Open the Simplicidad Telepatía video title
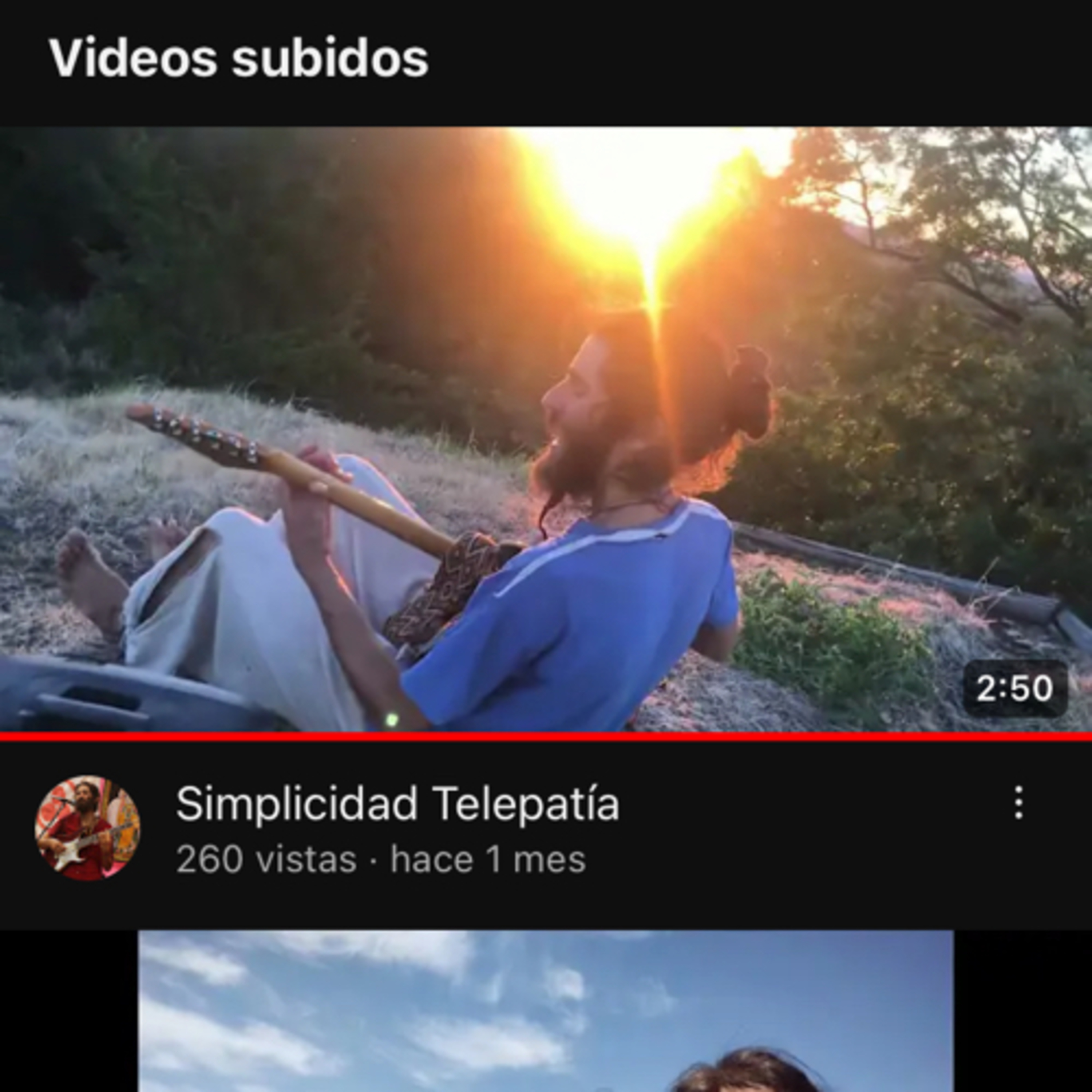 tap(397, 804)
